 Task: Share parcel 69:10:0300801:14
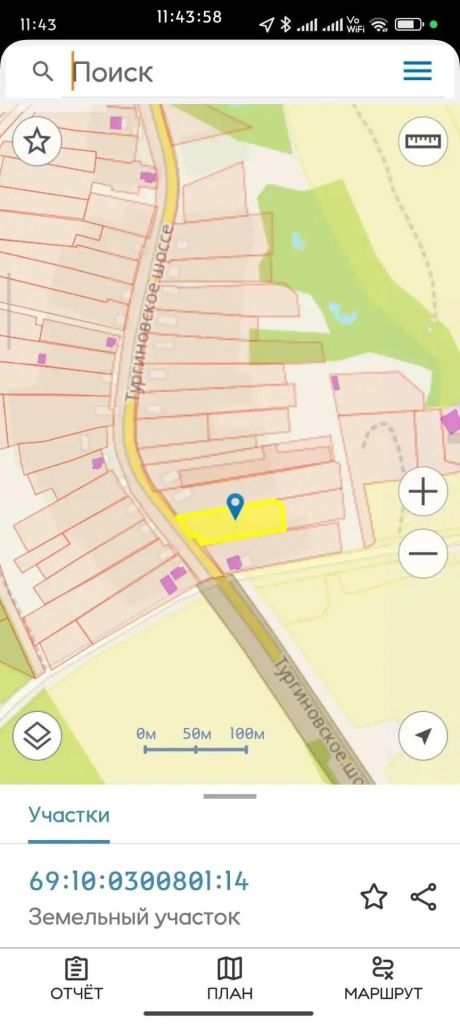coord(423,897)
